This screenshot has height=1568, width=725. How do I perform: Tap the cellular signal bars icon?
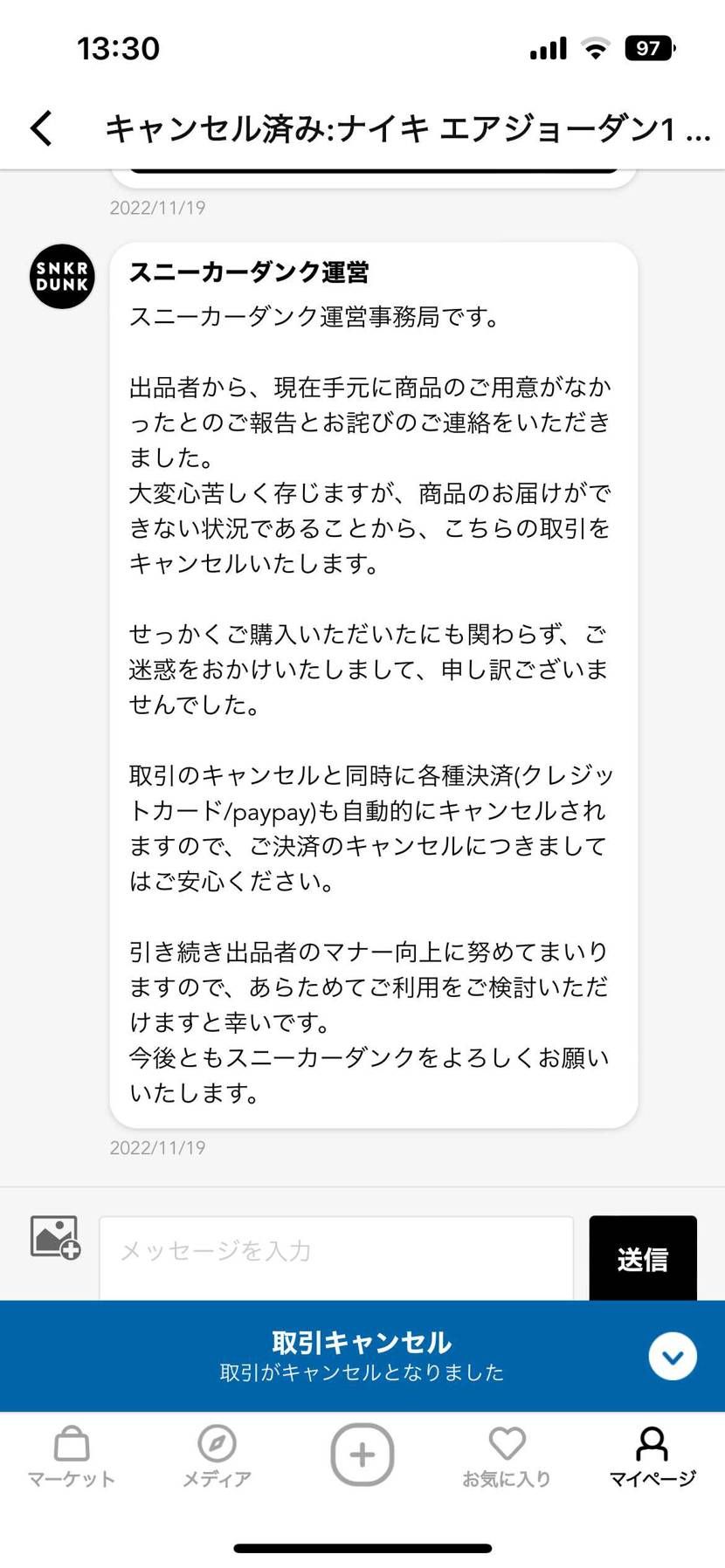[x=547, y=48]
